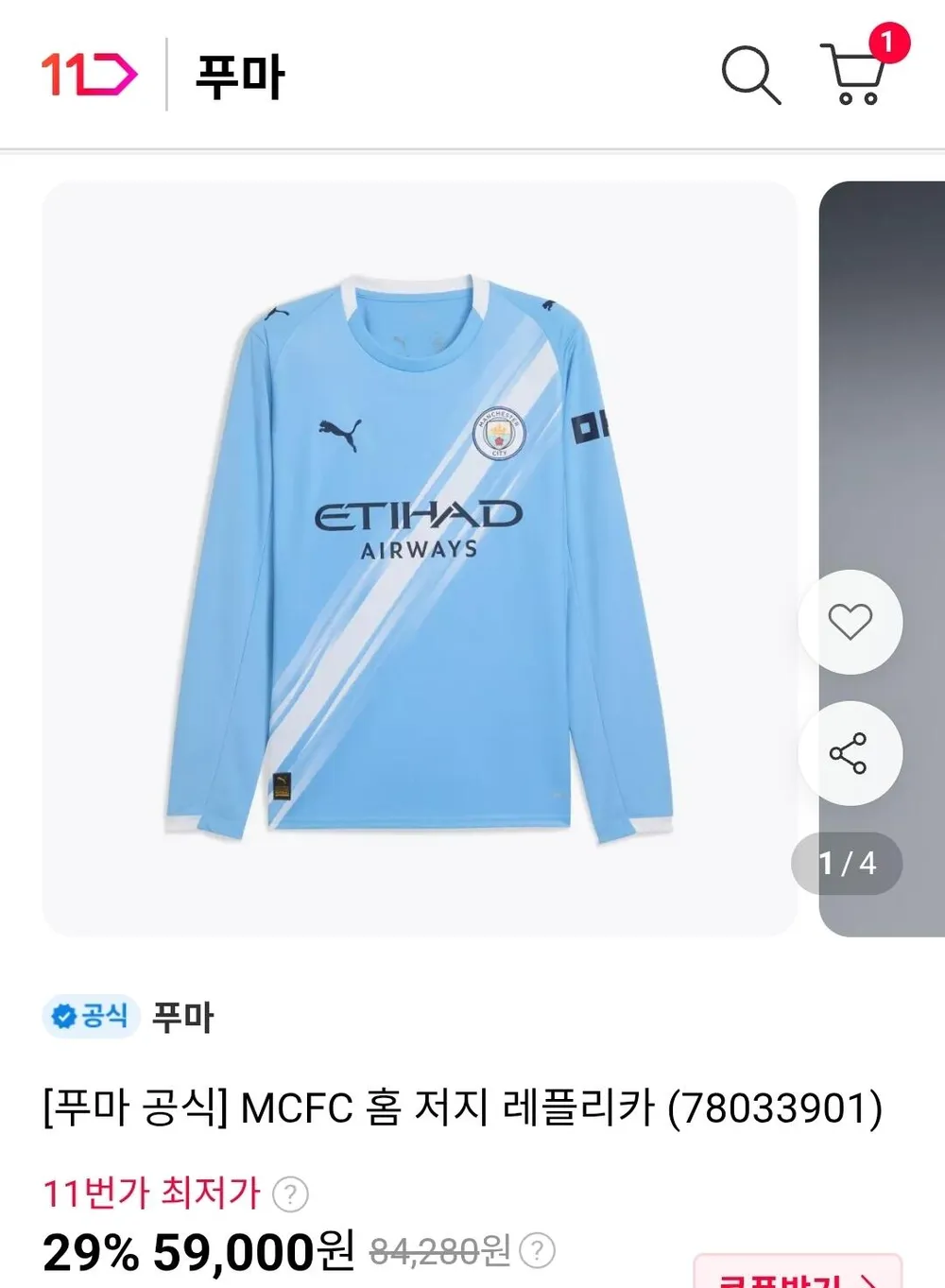Show help for 11번가 최저가
This screenshot has height=1288, width=945.
pyautogui.click(x=290, y=1194)
